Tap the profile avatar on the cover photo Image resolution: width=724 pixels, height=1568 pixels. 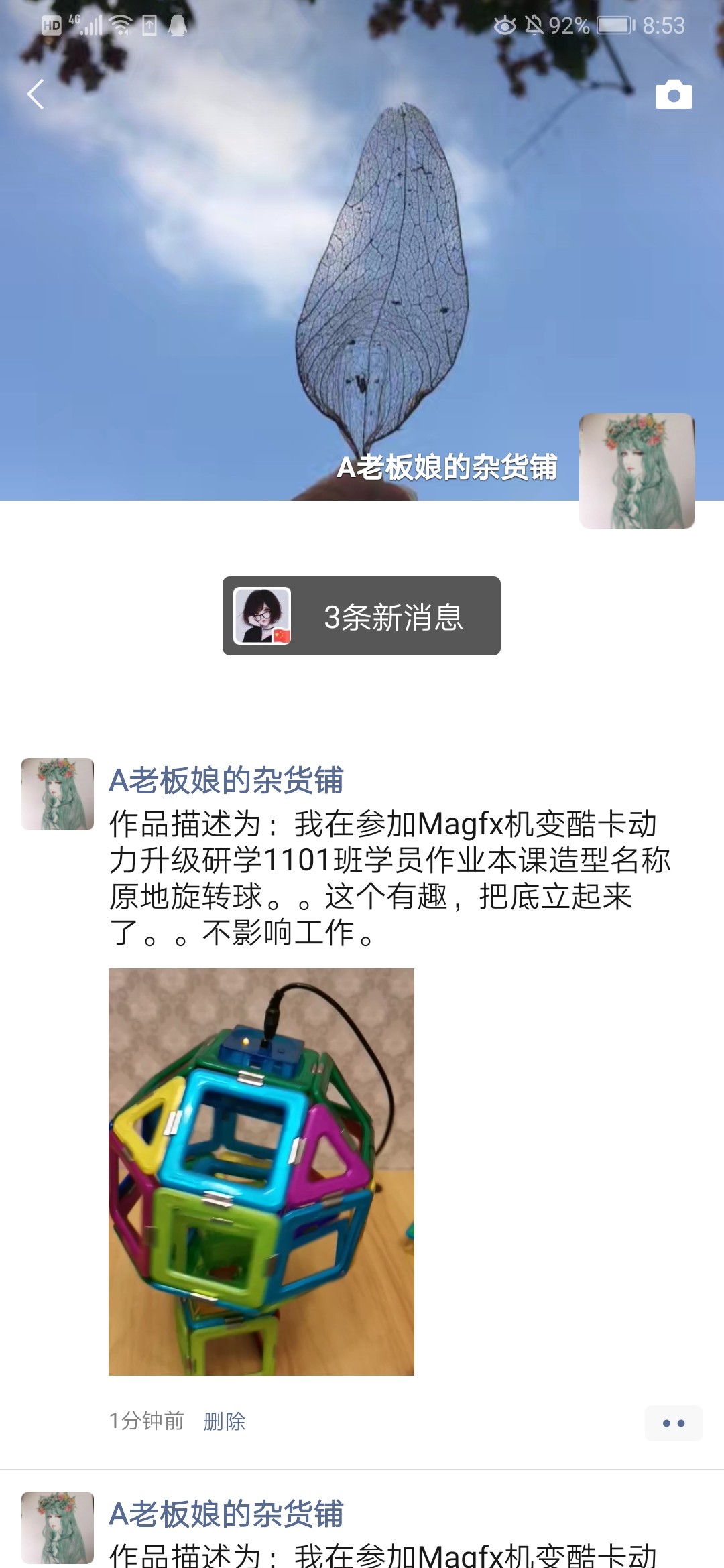tap(637, 471)
